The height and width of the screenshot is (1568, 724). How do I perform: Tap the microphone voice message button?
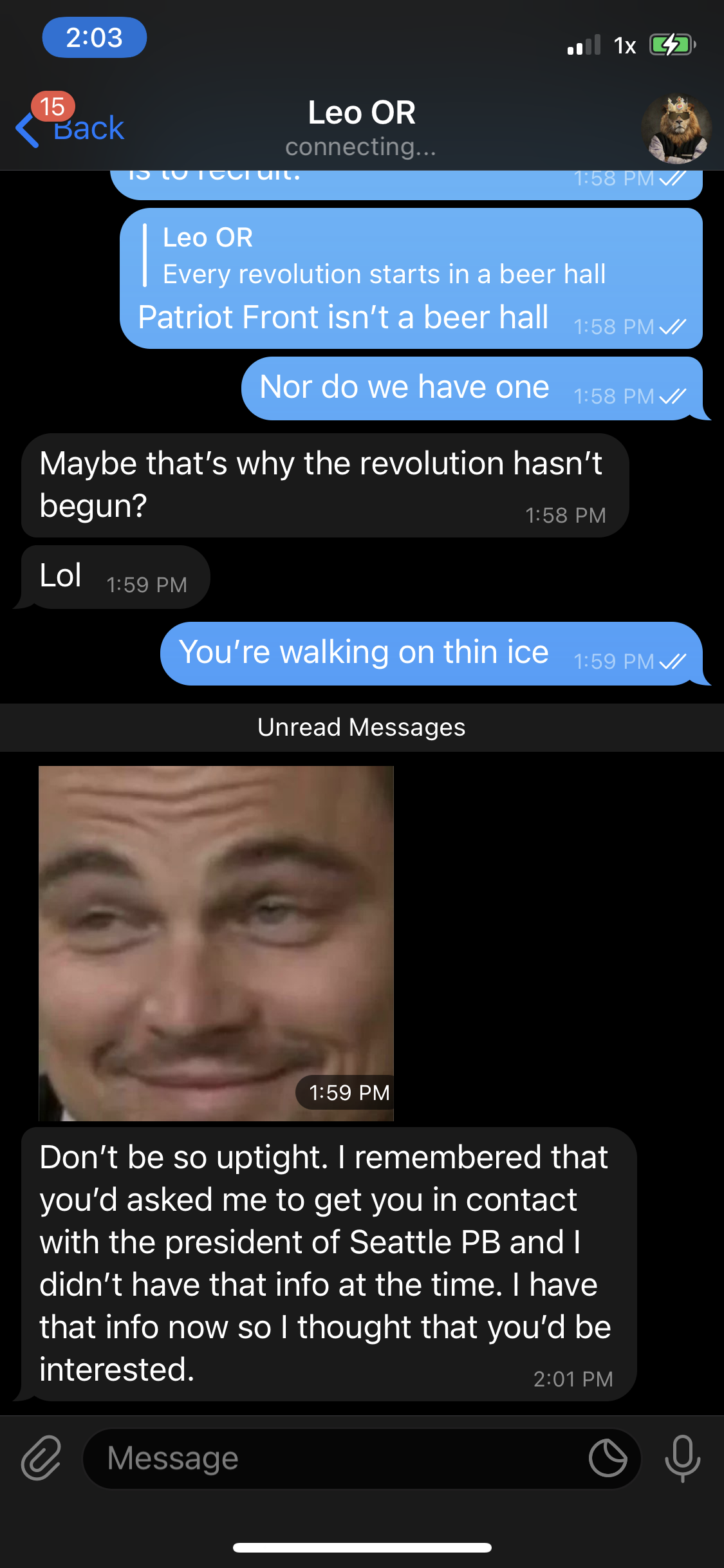[683, 1458]
